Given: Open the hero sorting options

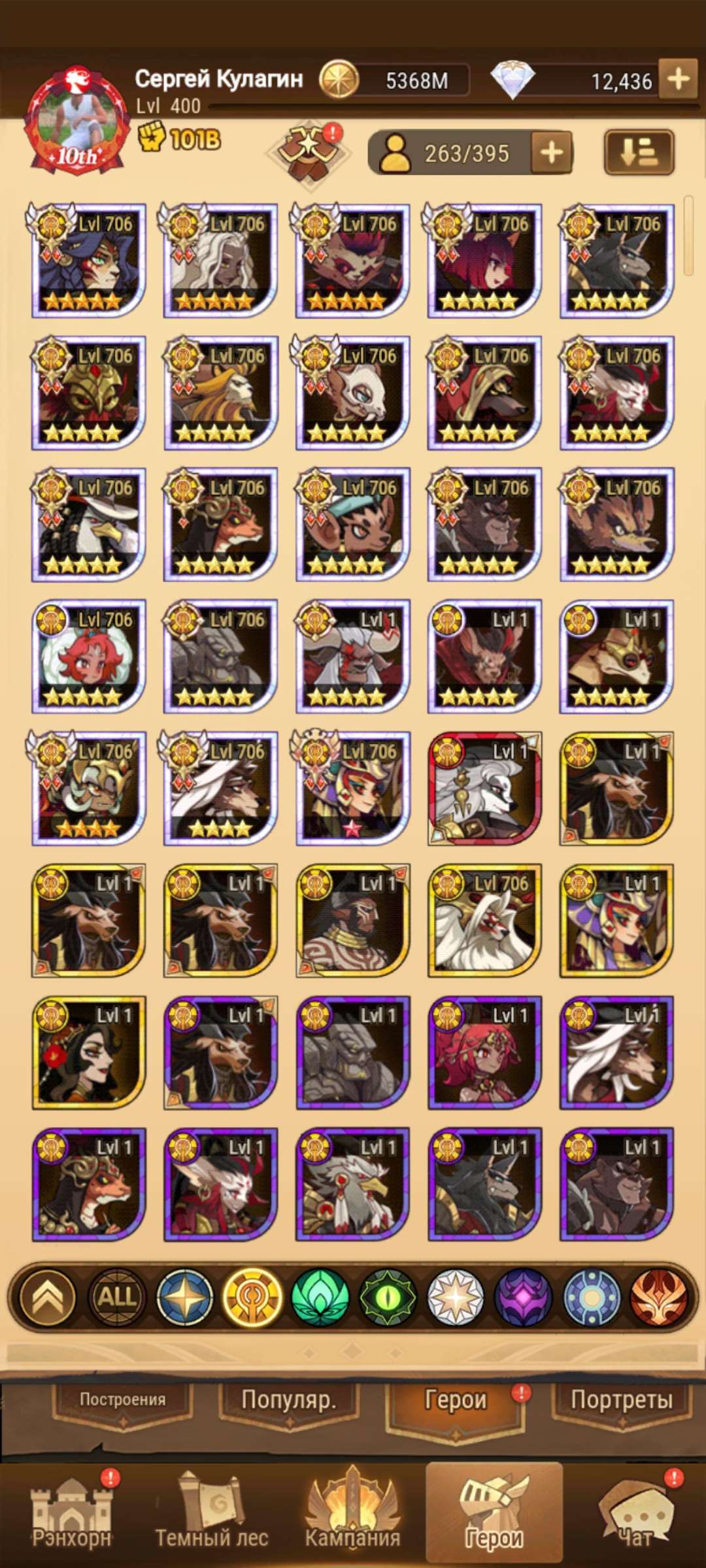Looking at the screenshot, I should (x=638, y=153).
